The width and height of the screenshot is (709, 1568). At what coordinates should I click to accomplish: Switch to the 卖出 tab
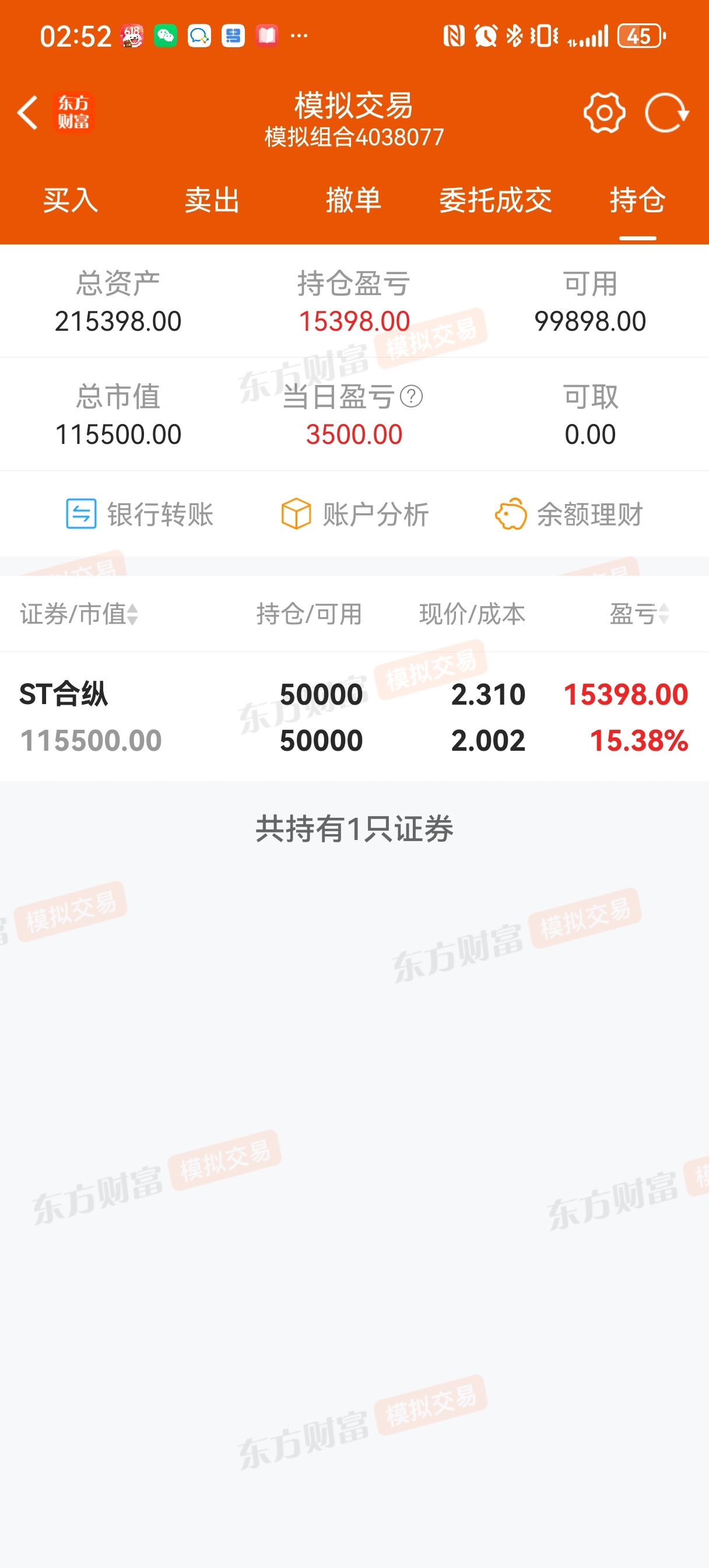[212, 199]
